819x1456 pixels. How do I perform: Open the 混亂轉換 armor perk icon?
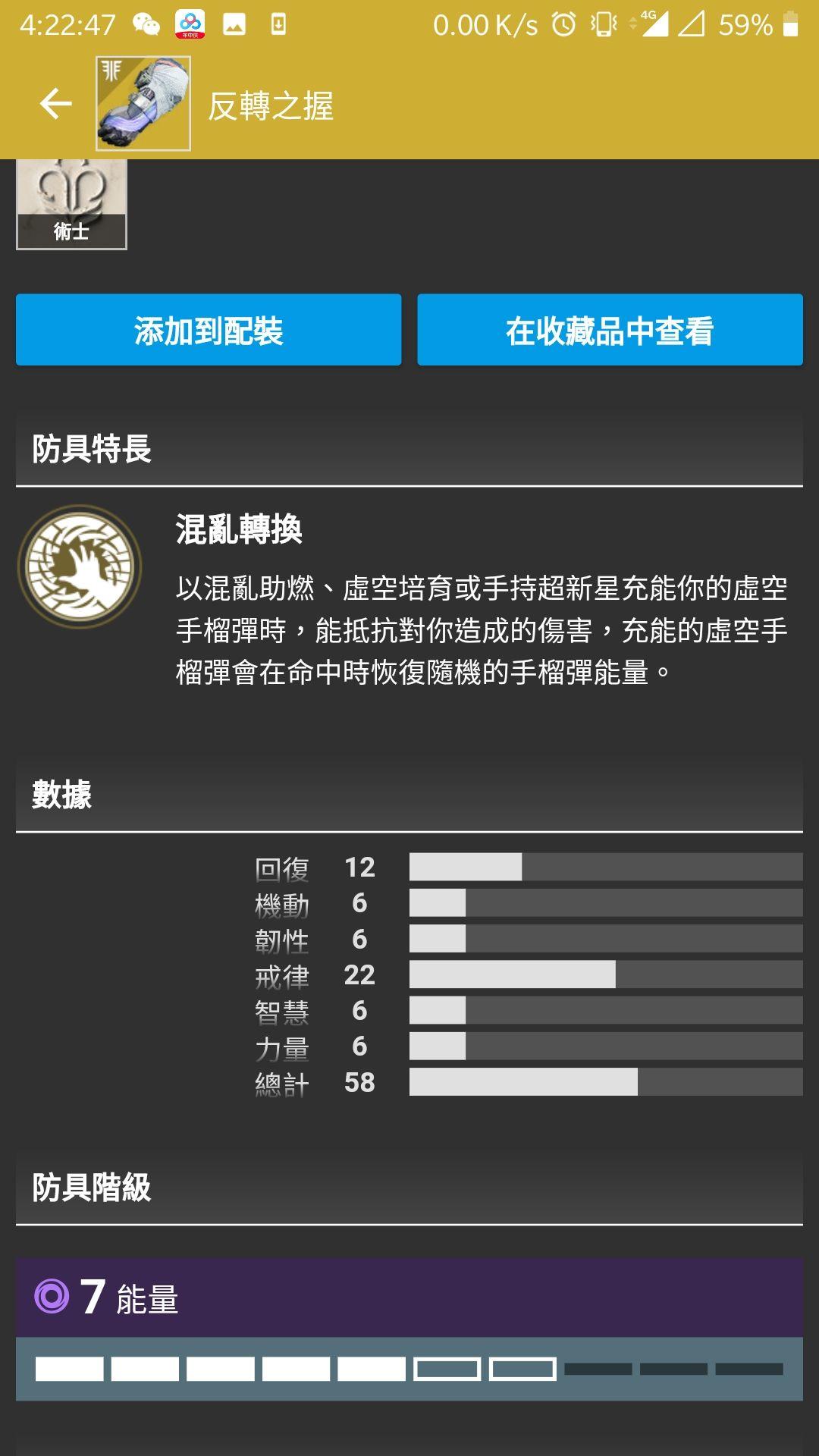(80, 566)
